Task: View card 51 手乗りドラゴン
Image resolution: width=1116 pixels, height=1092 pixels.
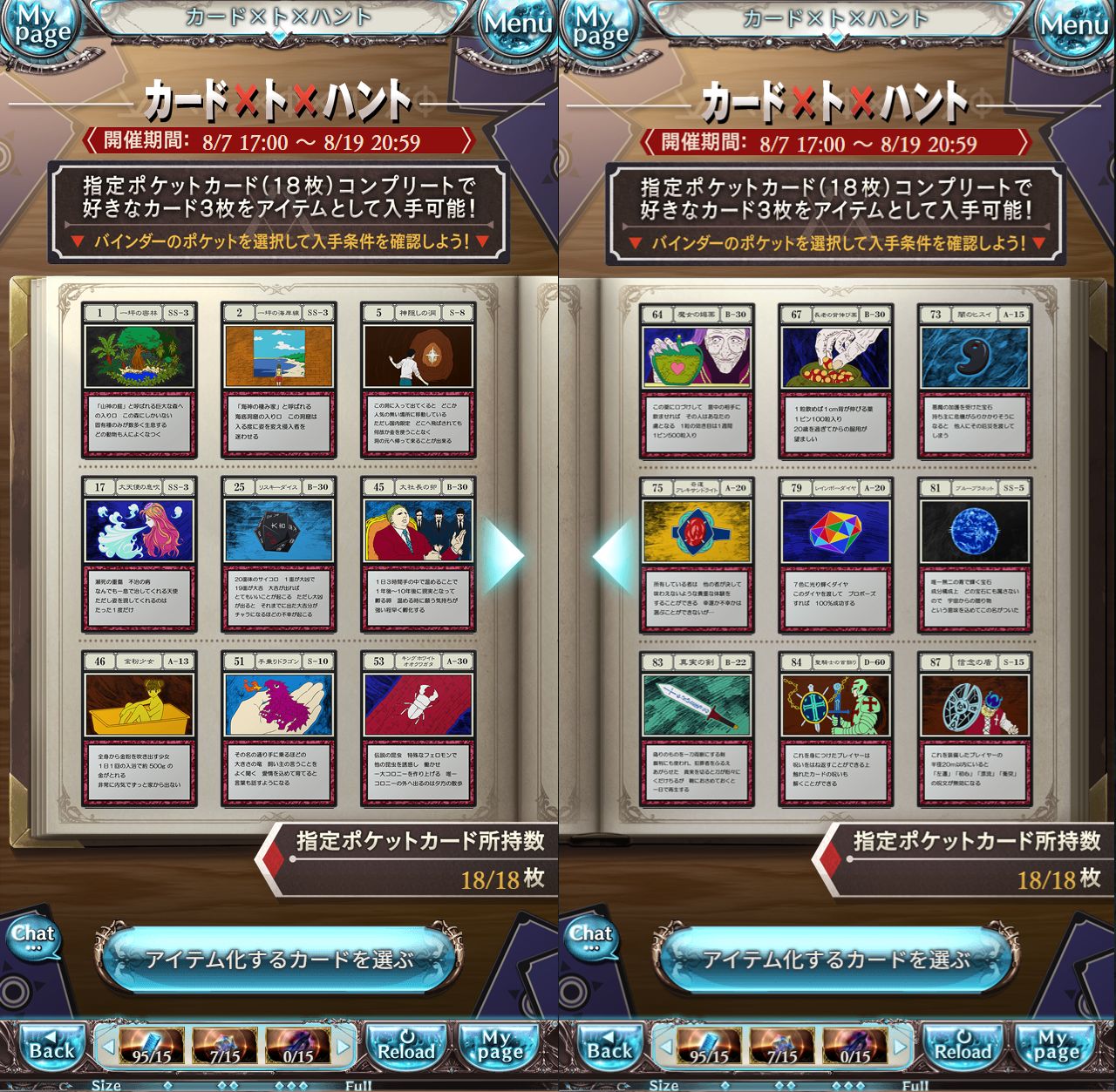Action: click(x=278, y=729)
